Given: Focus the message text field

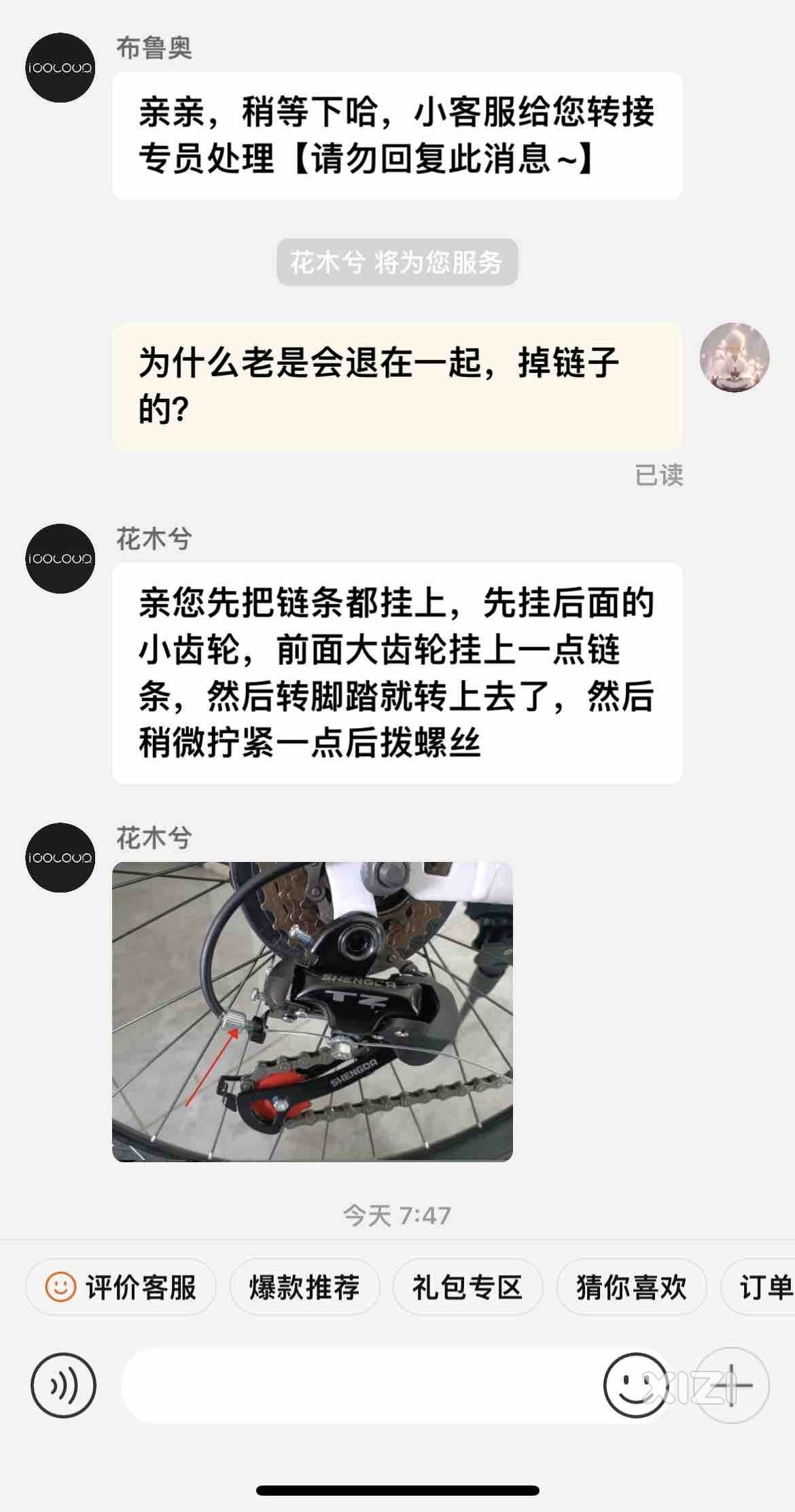Looking at the screenshot, I should click(x=360, y=1386).
